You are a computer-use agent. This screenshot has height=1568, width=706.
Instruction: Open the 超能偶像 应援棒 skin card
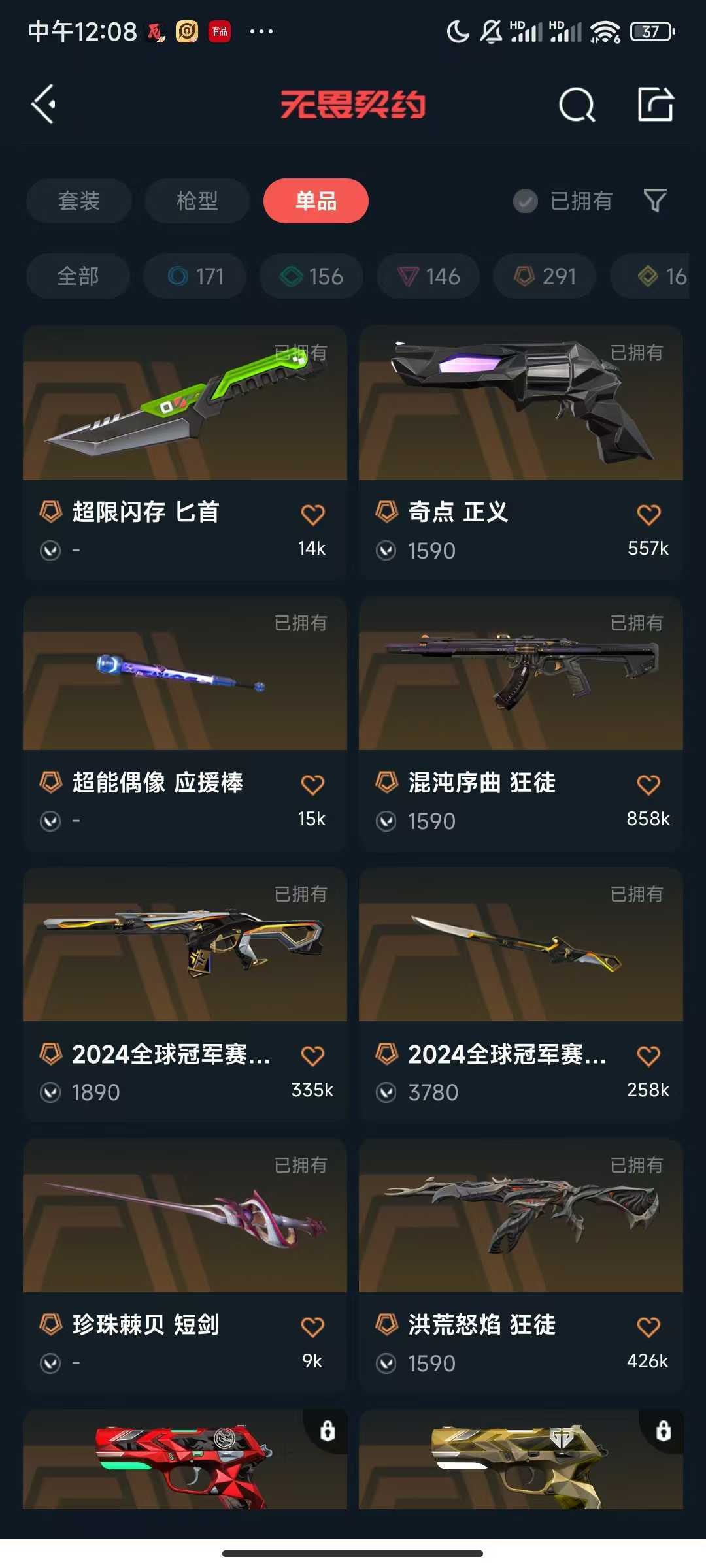point(185,723)
